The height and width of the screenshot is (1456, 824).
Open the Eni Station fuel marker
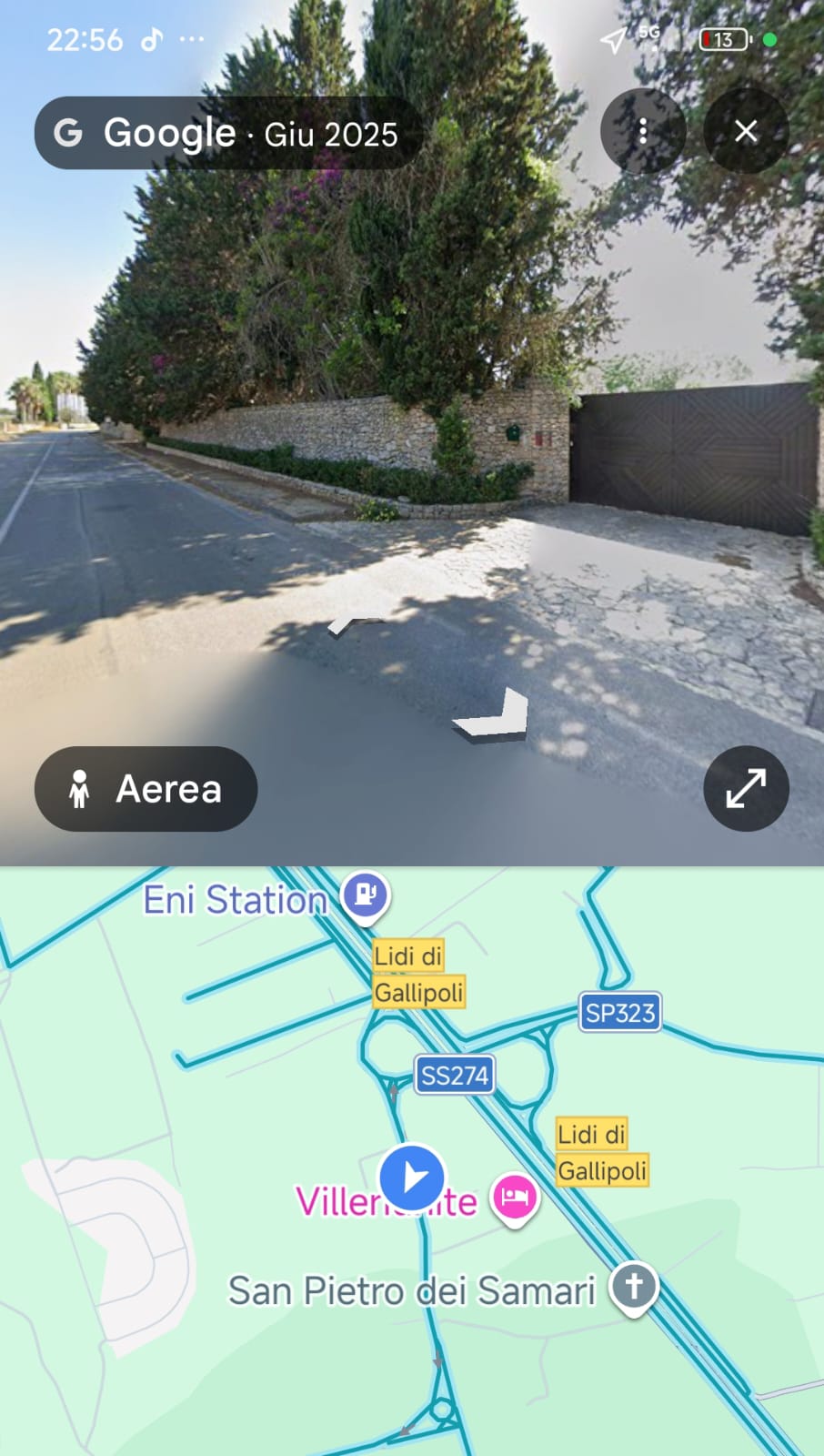365,895
